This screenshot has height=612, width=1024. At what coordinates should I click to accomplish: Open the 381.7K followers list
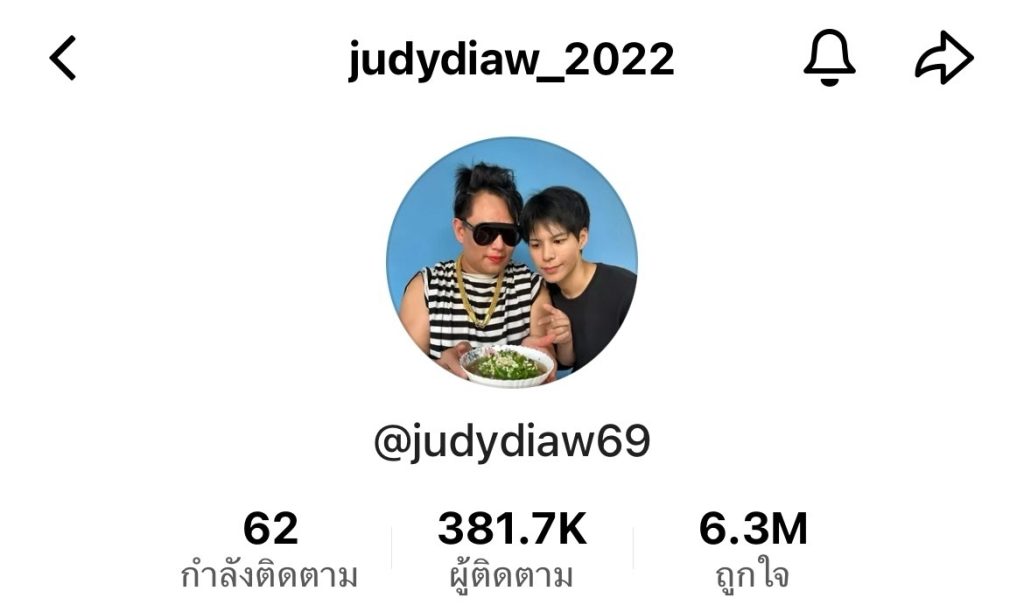pyautogui.click(x=511, y=549)
